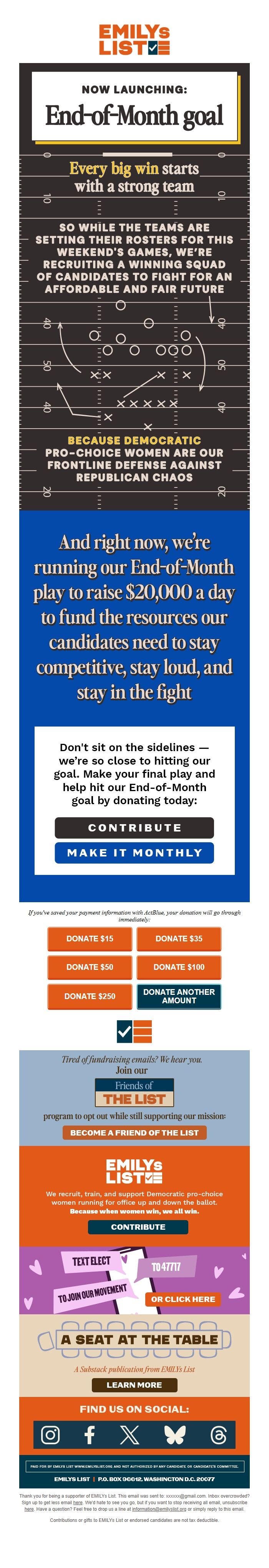Open the EMILYs List Instagram page
The image size is (269, 1568).
(50, 1435)
